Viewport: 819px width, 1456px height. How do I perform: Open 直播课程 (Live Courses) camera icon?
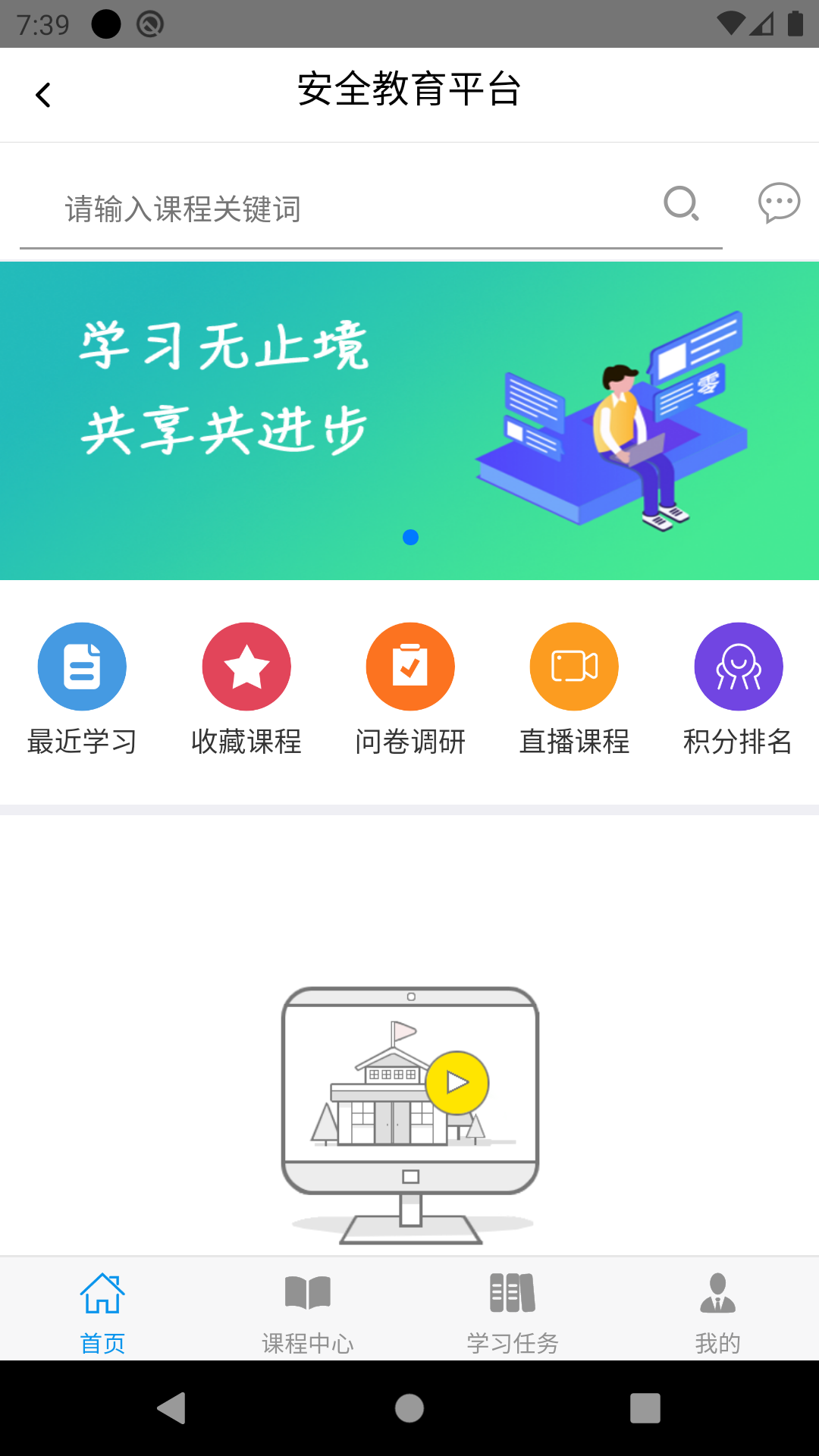[574, 666]
